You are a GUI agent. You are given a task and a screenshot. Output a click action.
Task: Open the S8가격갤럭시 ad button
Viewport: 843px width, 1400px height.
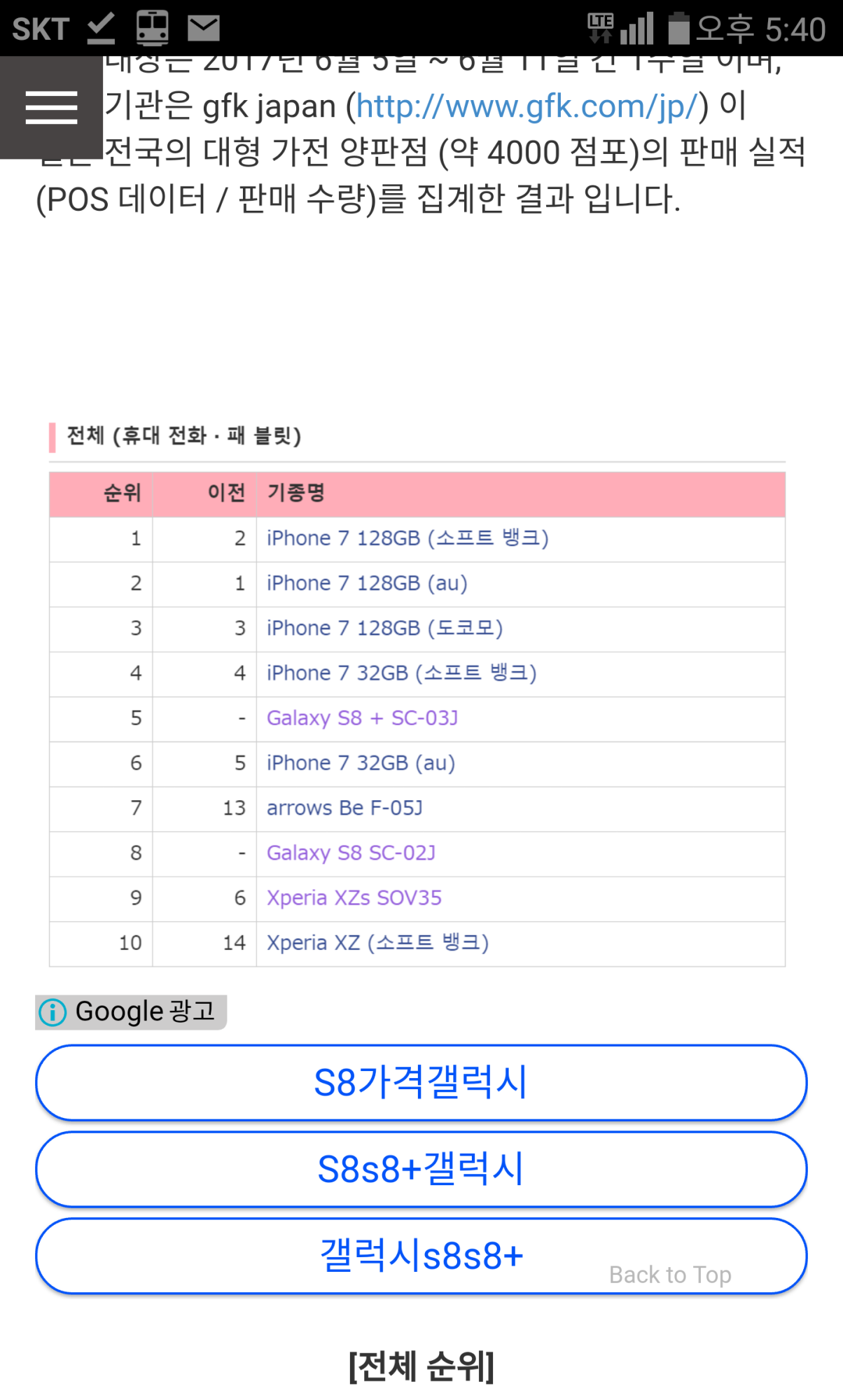pos(421,1082)
